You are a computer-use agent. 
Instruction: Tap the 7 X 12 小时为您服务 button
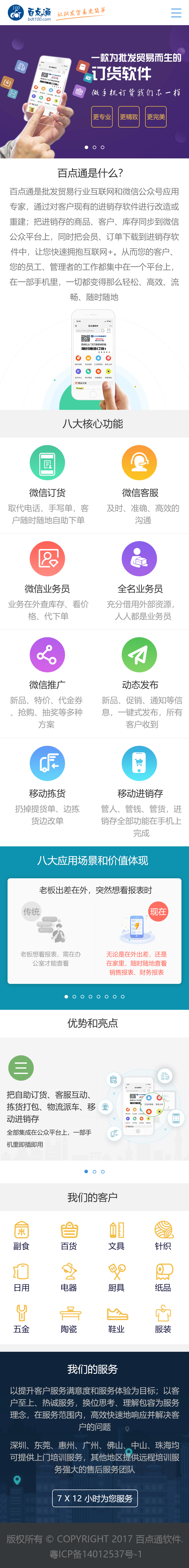[x=94, y=1498]
